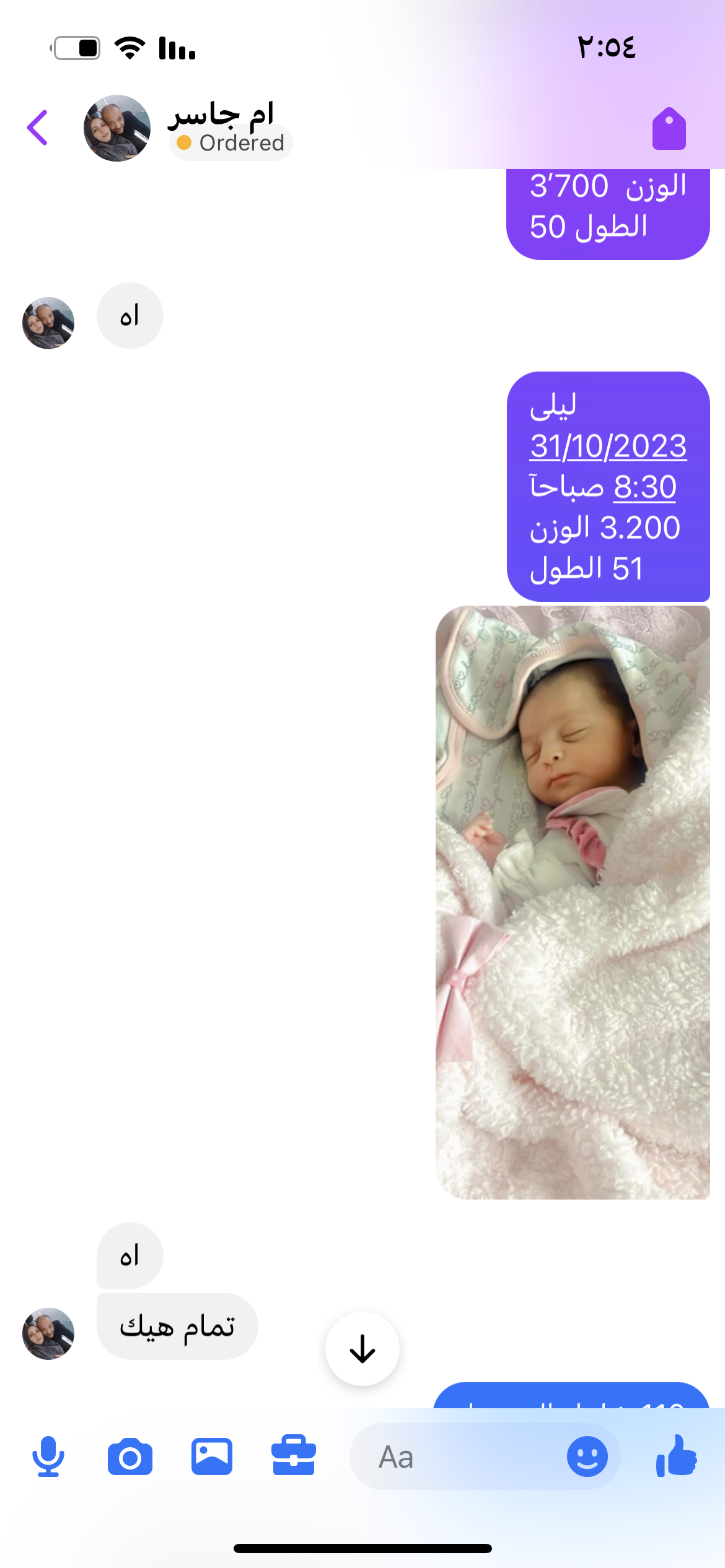
Task: Open the camera to take a photo
Action: coord(130,1457)
